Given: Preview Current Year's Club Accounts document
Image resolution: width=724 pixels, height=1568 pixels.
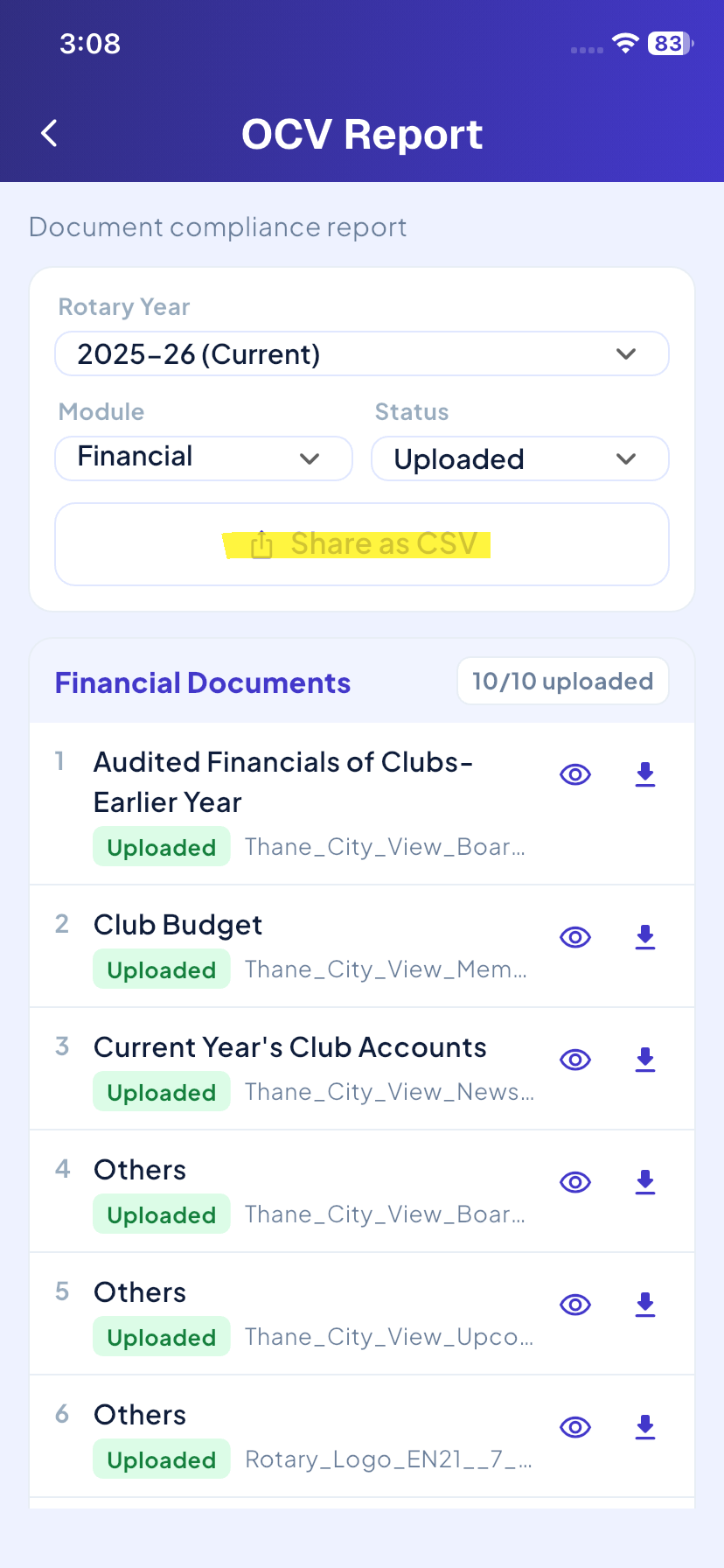Looking at the screenshot, I should click(575, 1060).
